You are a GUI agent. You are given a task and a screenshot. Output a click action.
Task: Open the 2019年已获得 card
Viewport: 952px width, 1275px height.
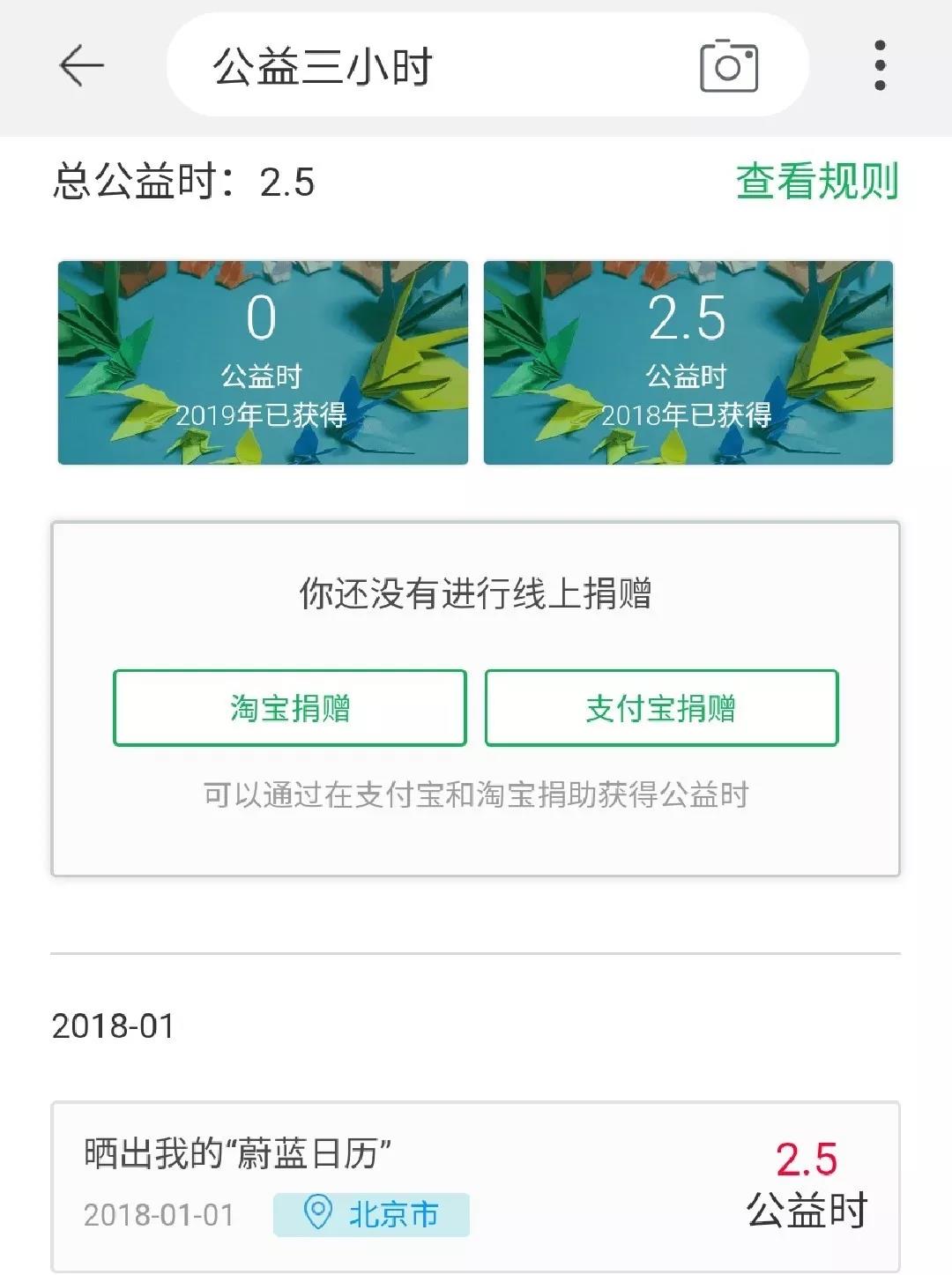[x=263, y=362]
